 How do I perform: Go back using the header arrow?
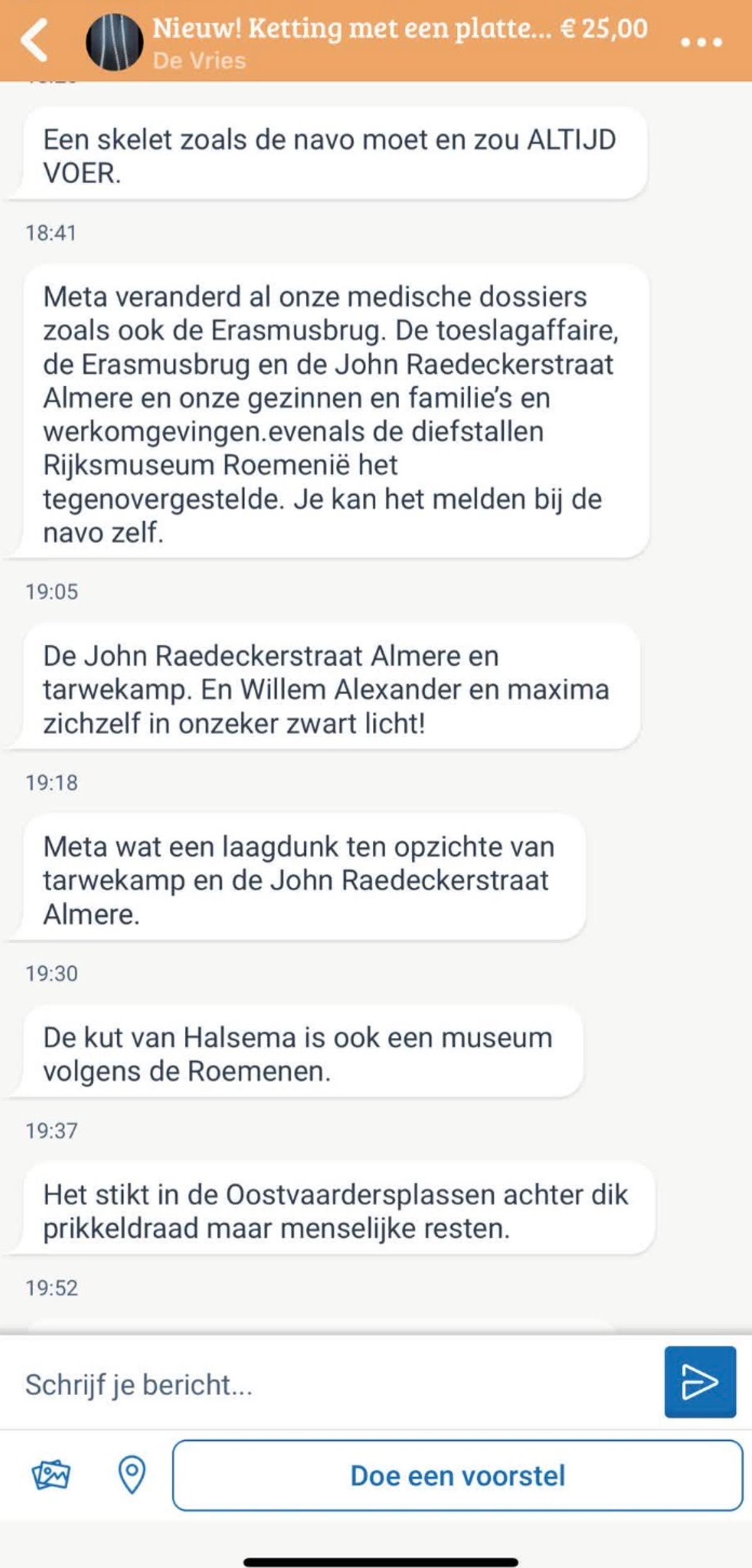(x=34, y=40)
